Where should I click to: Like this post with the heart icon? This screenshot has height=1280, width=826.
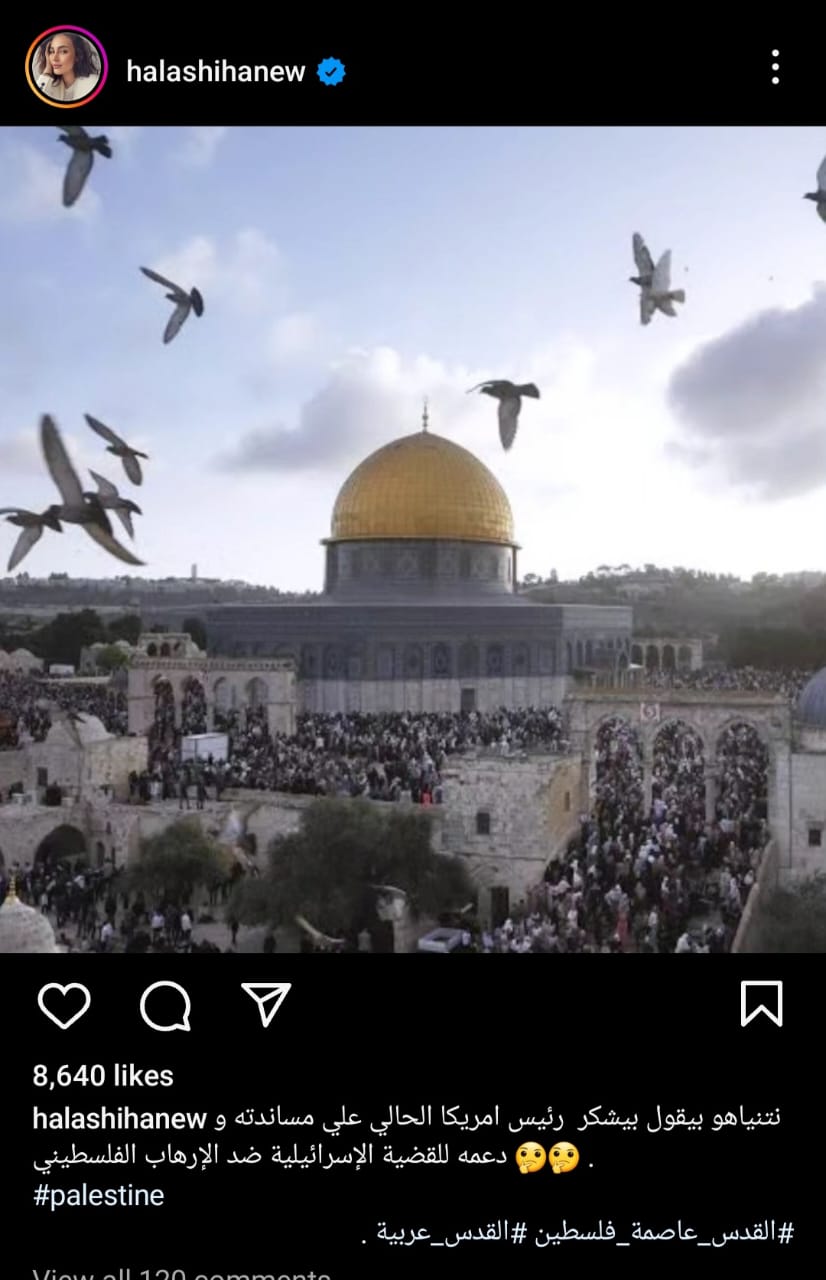64,1005
